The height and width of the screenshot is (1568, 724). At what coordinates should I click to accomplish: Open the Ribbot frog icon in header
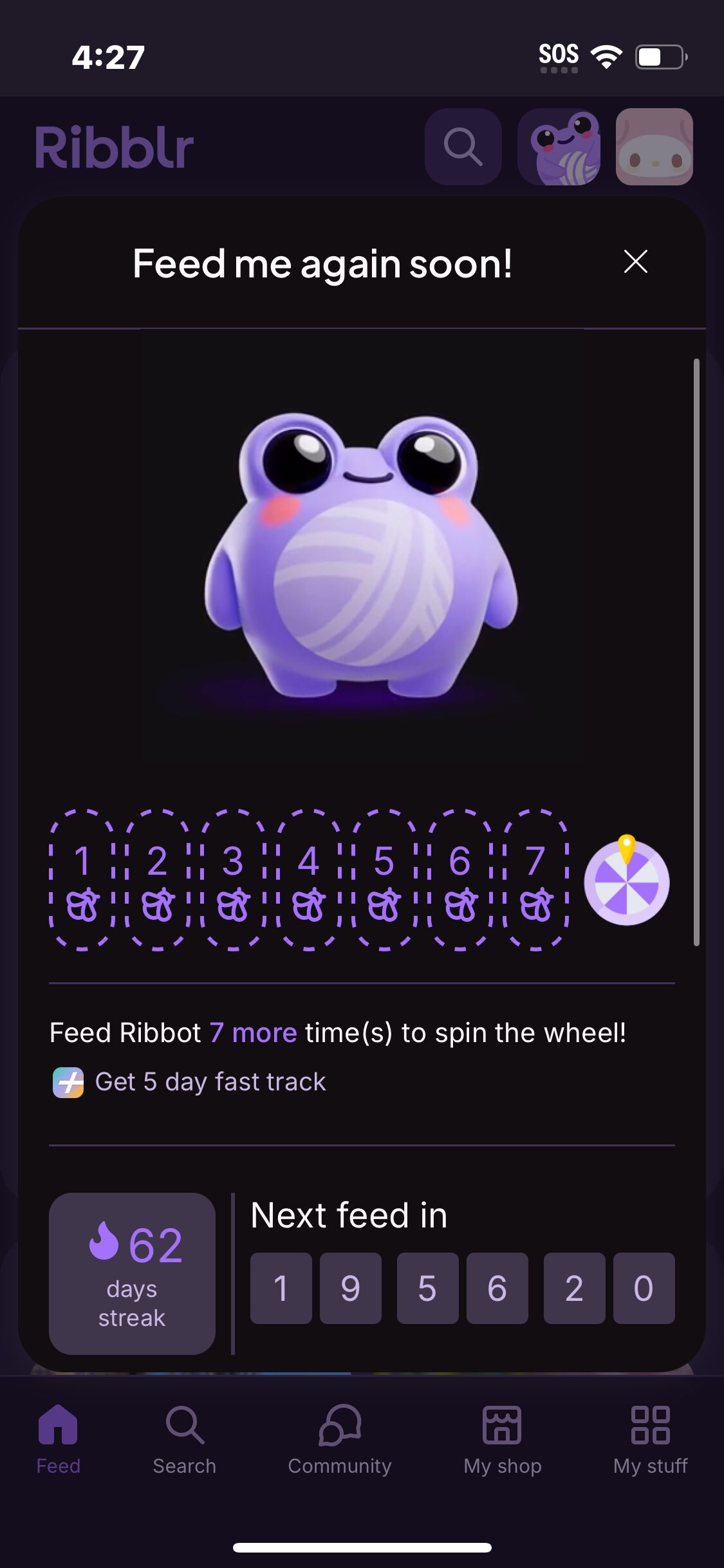point(559,147)
